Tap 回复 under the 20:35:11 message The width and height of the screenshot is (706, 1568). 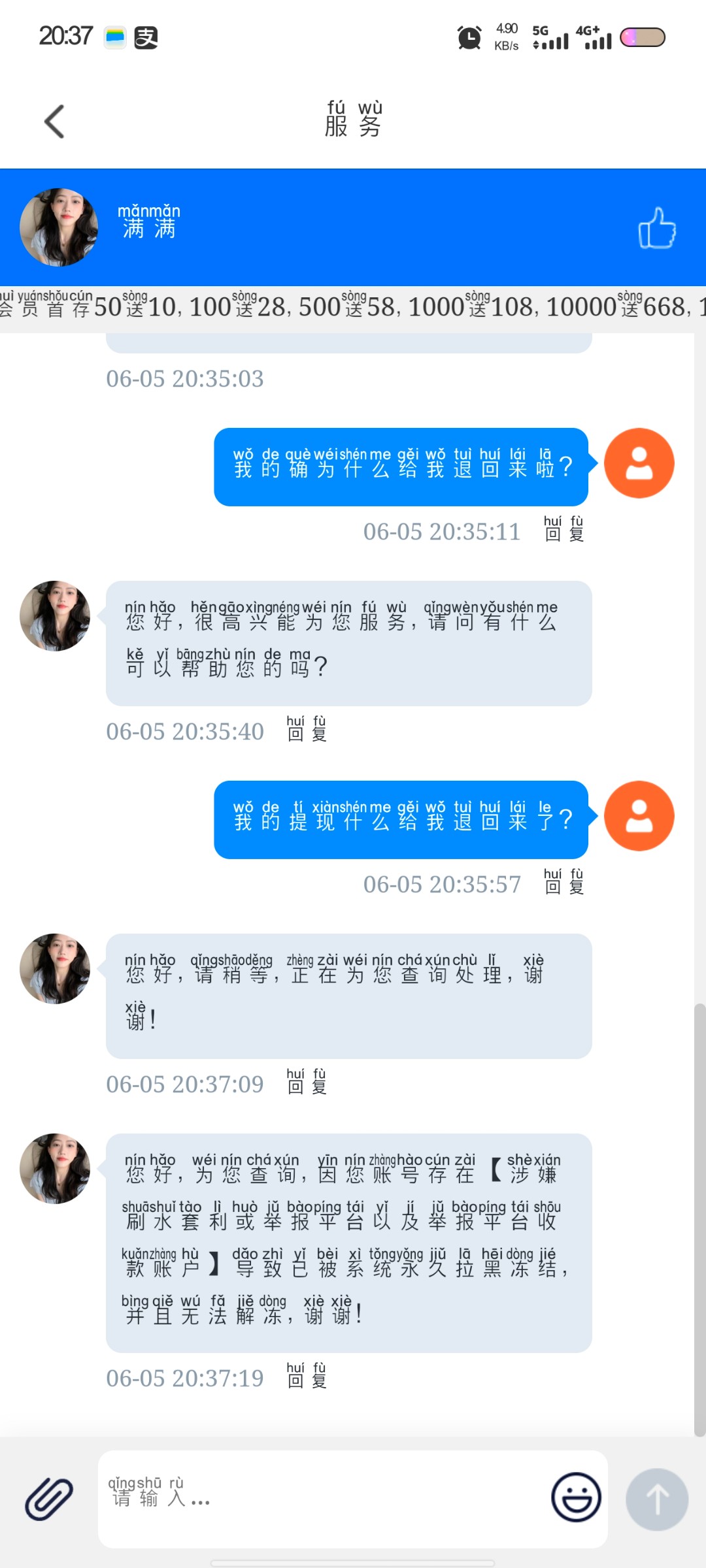pos(563,530)
